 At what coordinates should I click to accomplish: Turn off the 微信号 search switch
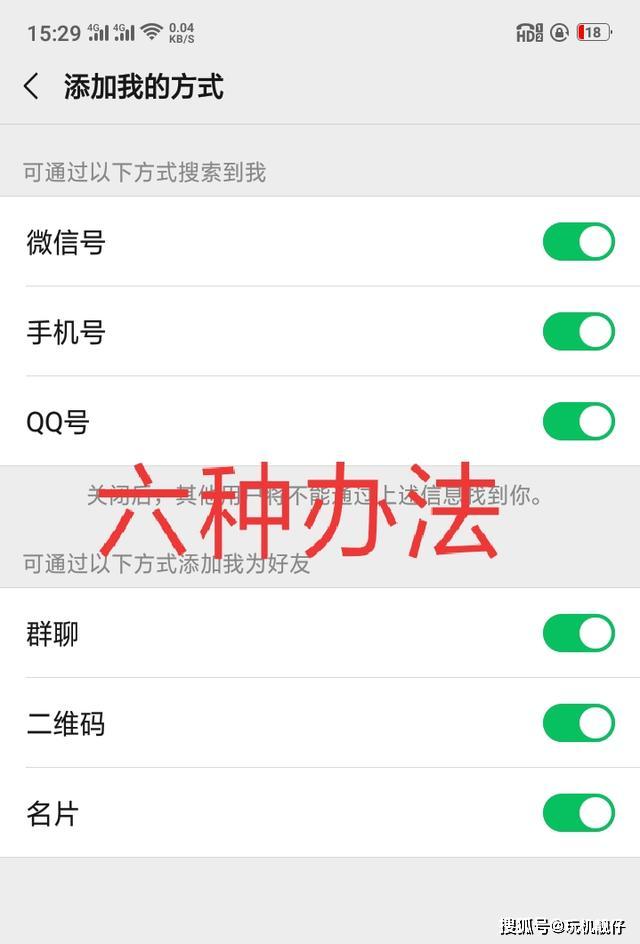tap(578, 242)
